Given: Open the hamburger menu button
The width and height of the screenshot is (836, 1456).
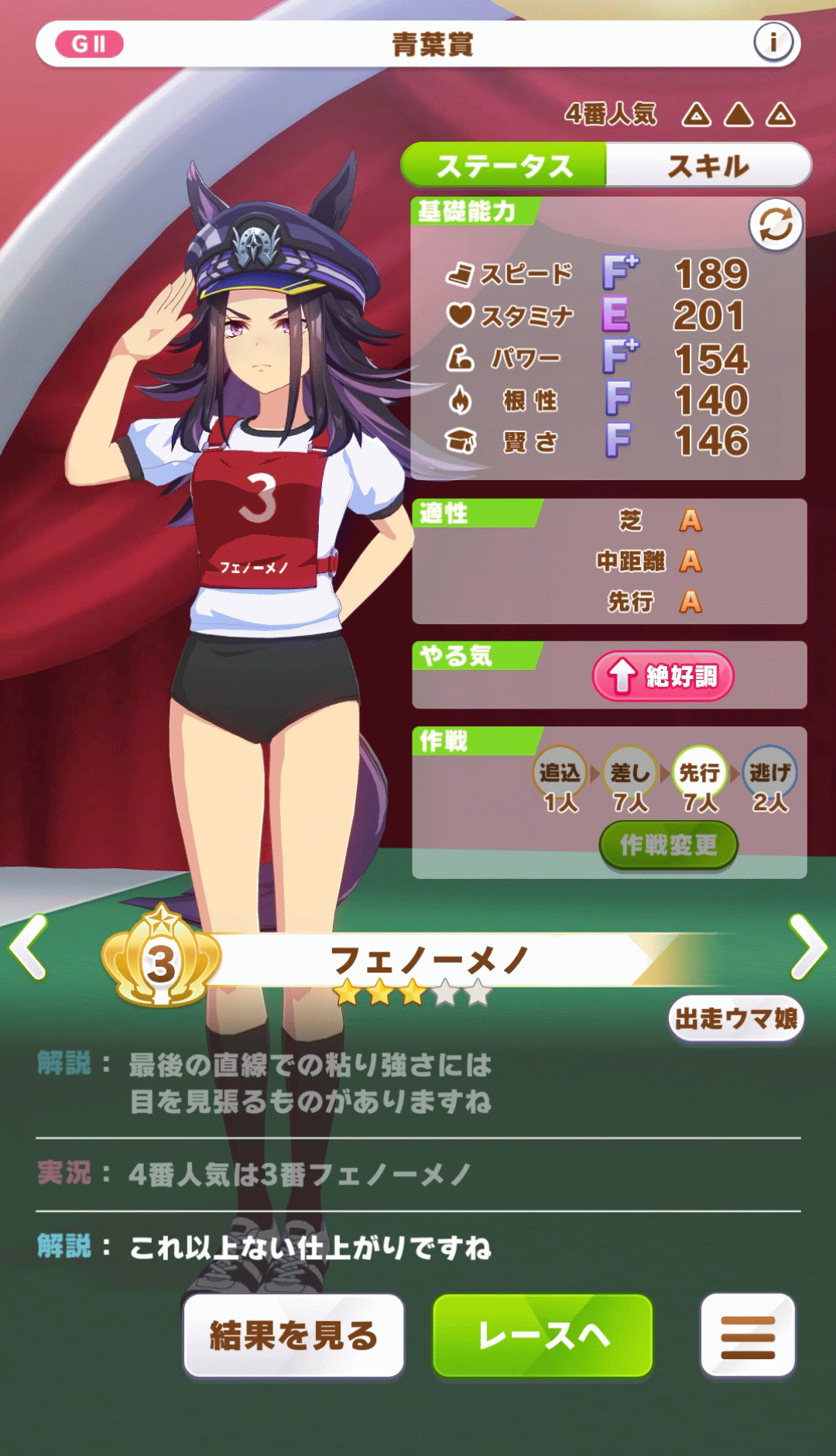Looking at the screenshot, I should click(x=747, y=1336).
